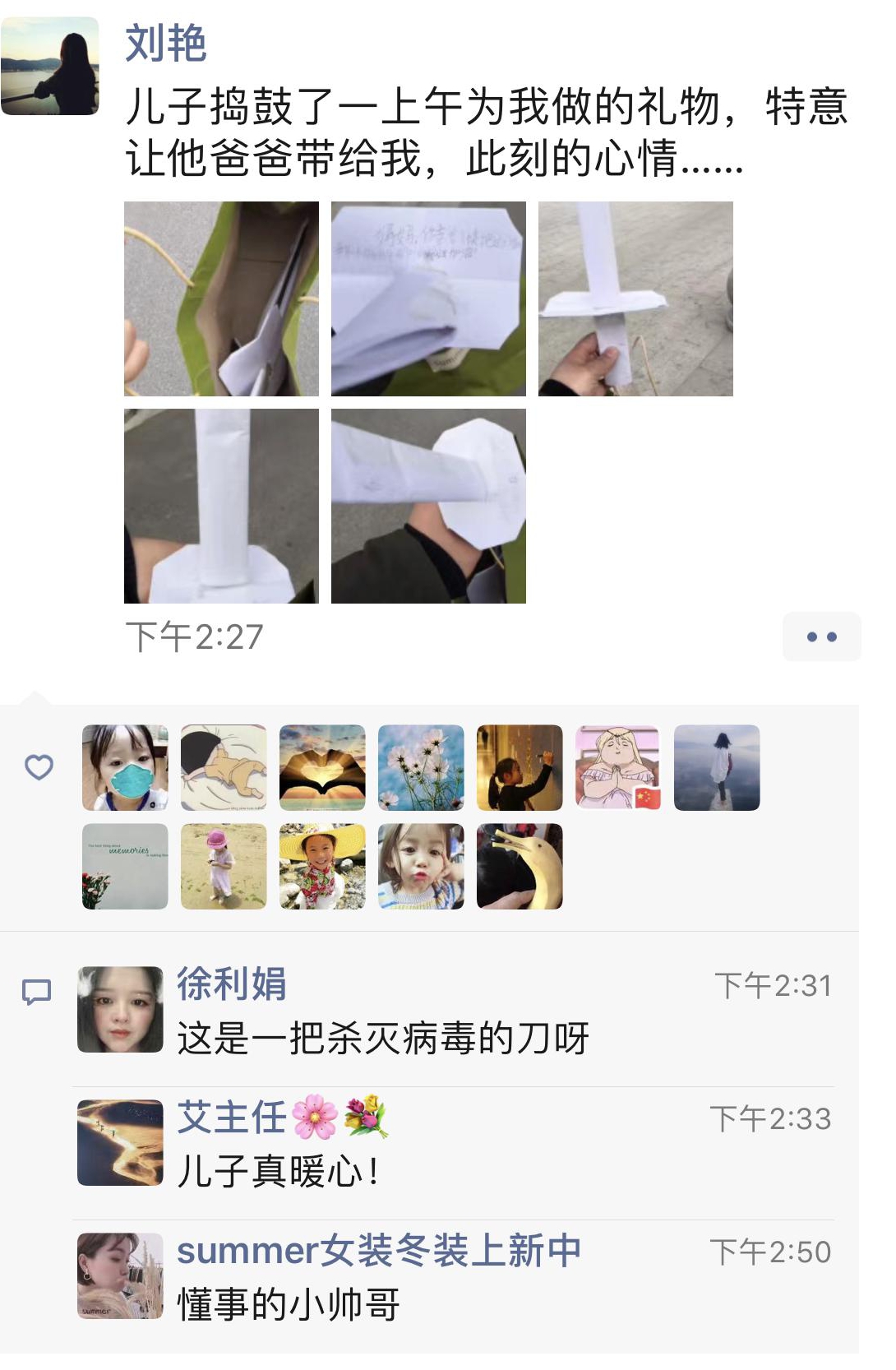Open summer女装冬装上新中 profile name
Viewport: 896px width, 1370px height.
pyautogui.click(x=379, y=1250)
